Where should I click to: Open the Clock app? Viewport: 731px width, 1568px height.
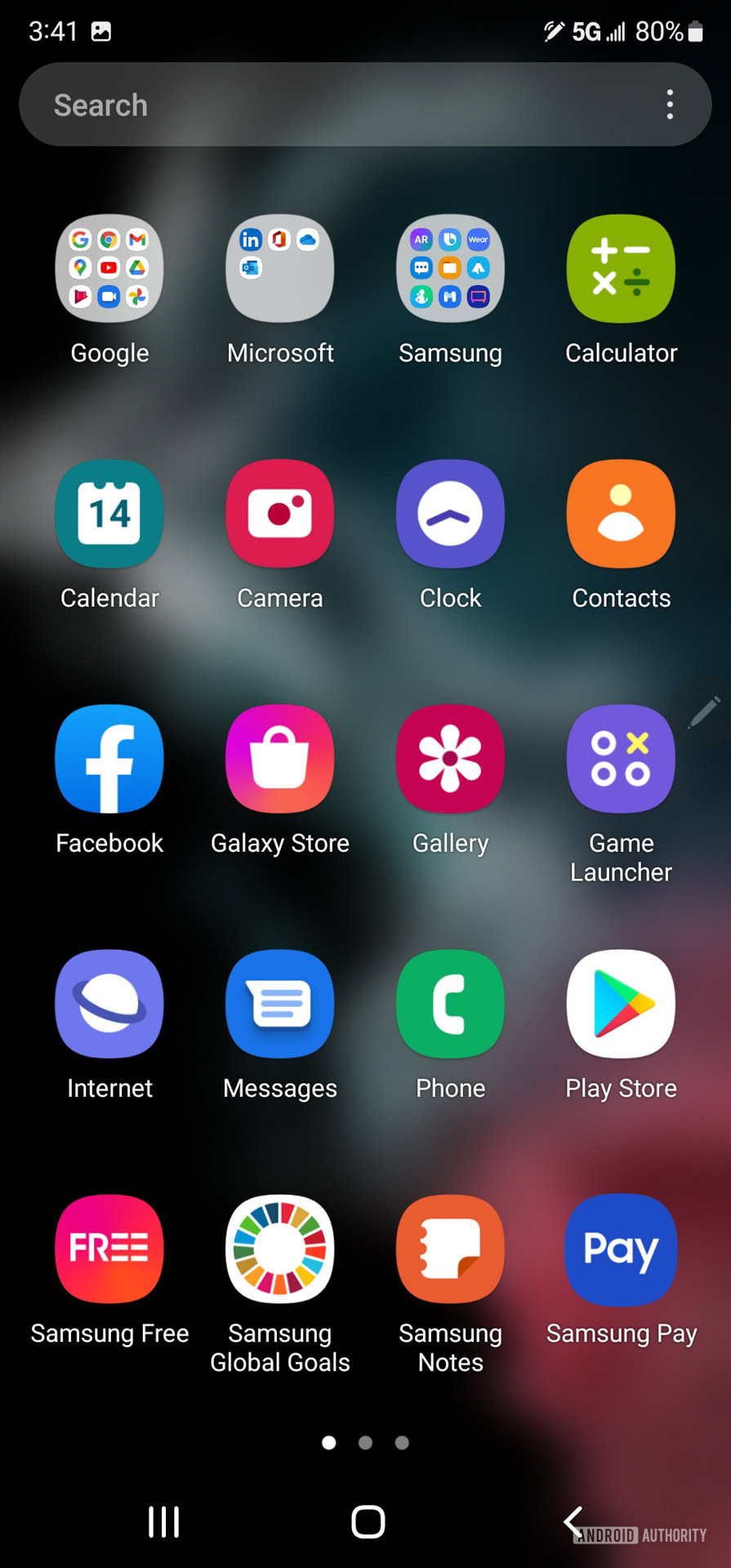[450, 514]
